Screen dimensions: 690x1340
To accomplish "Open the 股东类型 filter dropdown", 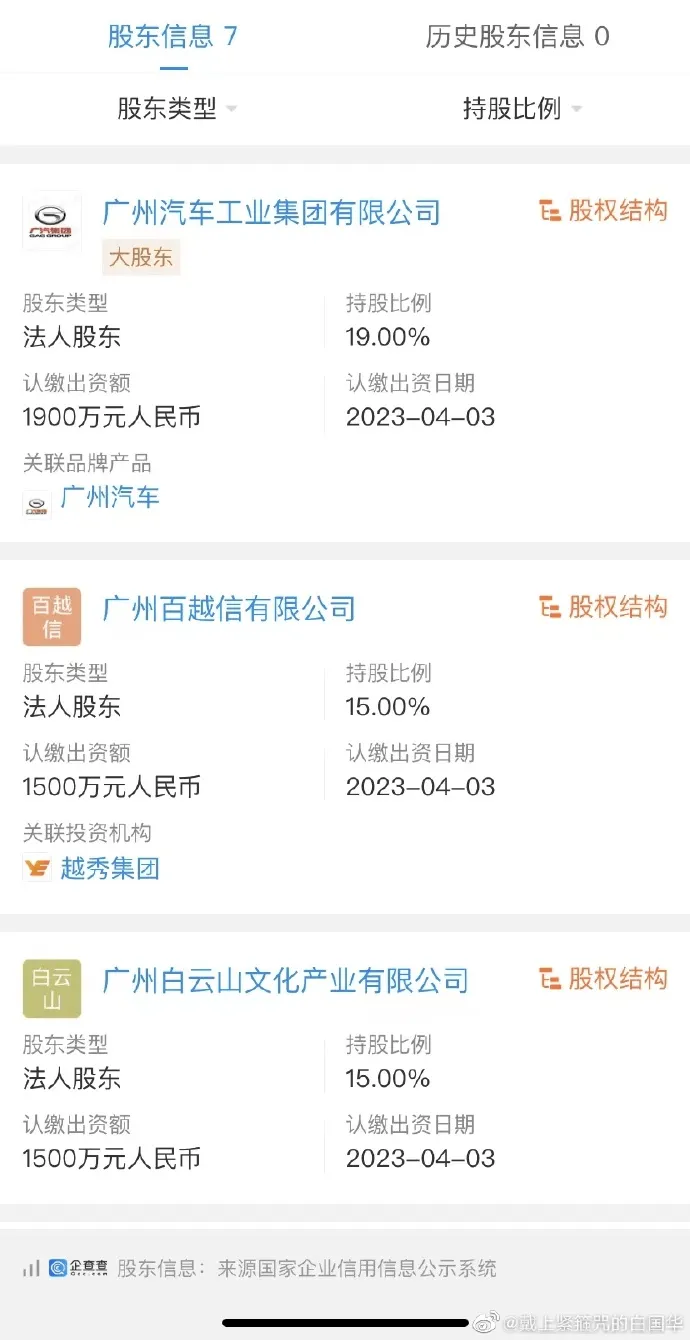I will pyautogui.click(x=177, y=109).
